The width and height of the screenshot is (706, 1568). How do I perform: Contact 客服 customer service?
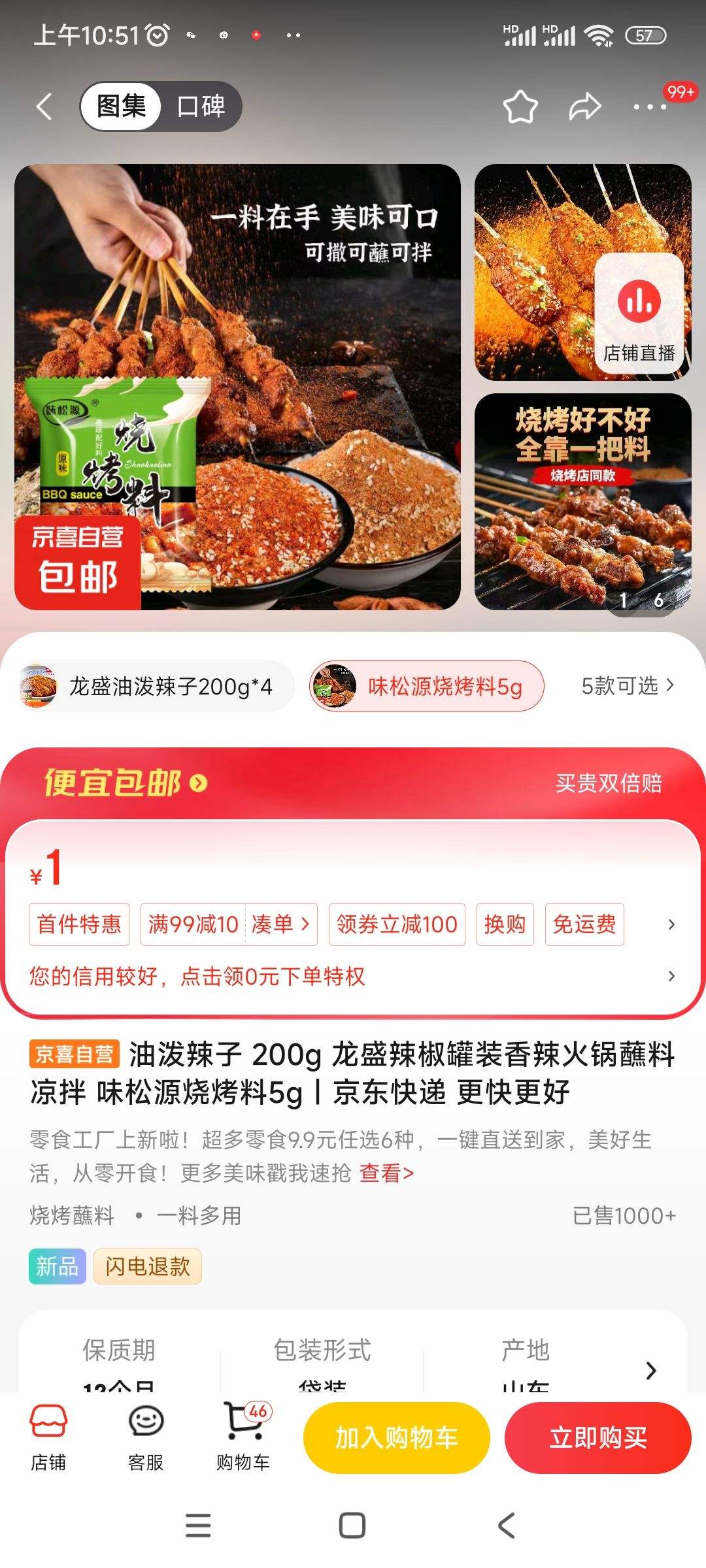tap(146, 1439)
